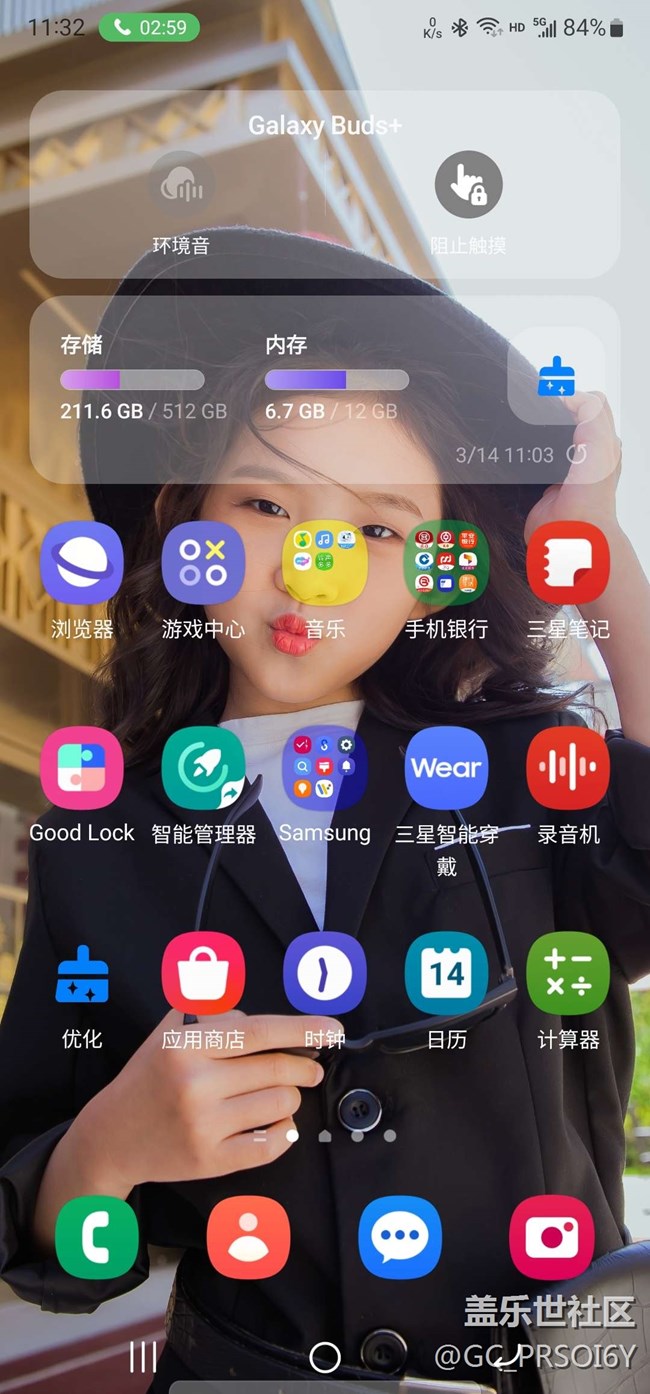This screenshot has width=650, height=1394.
Task: Open the 手机银行 folder
Action: pos(446,563)
